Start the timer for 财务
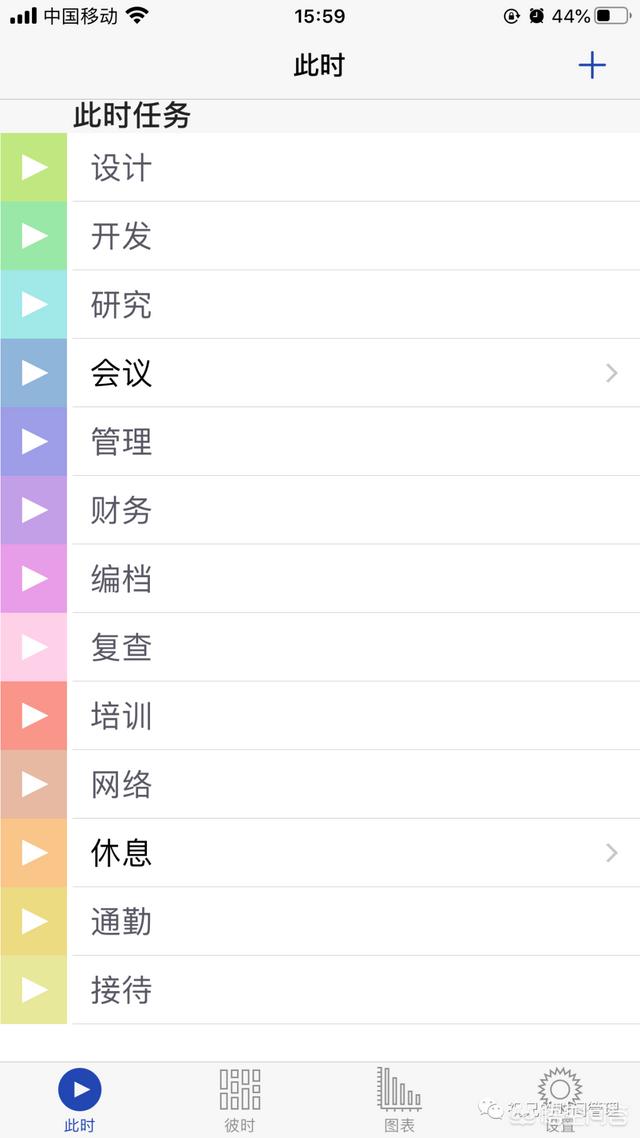 coord(34,510)
